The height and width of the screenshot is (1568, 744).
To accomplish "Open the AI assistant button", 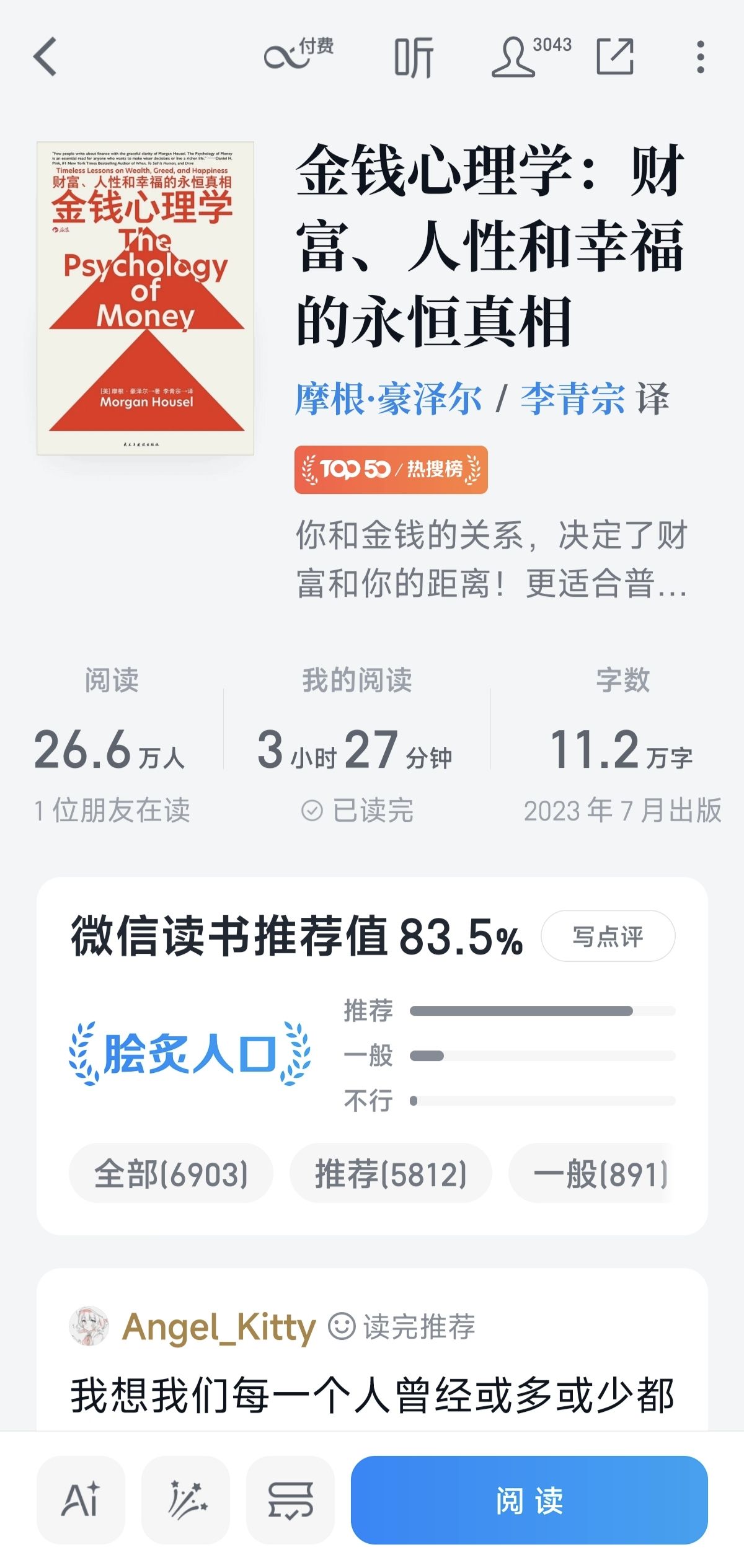I will [x=81, y=1500].
